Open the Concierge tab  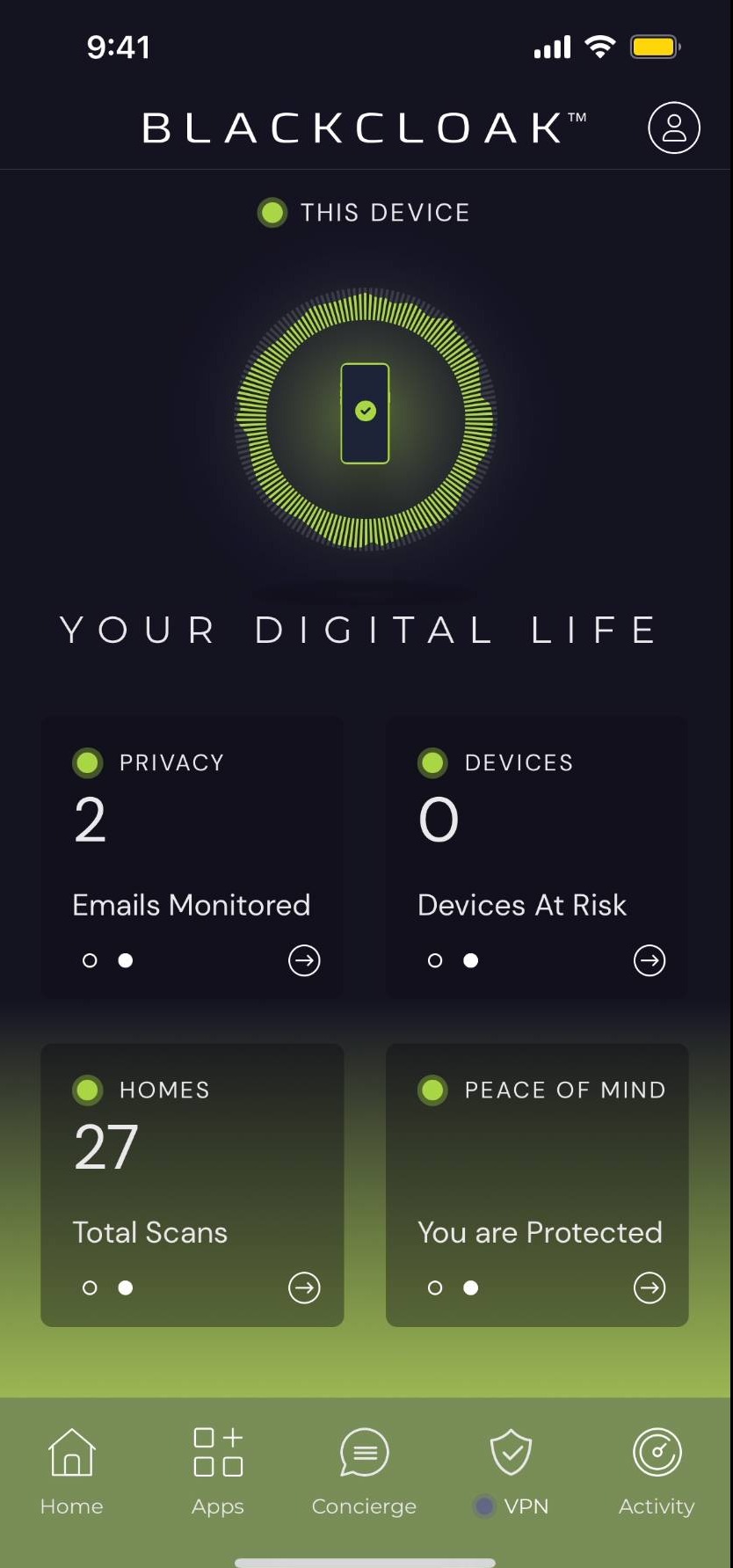click(364, 1470)
